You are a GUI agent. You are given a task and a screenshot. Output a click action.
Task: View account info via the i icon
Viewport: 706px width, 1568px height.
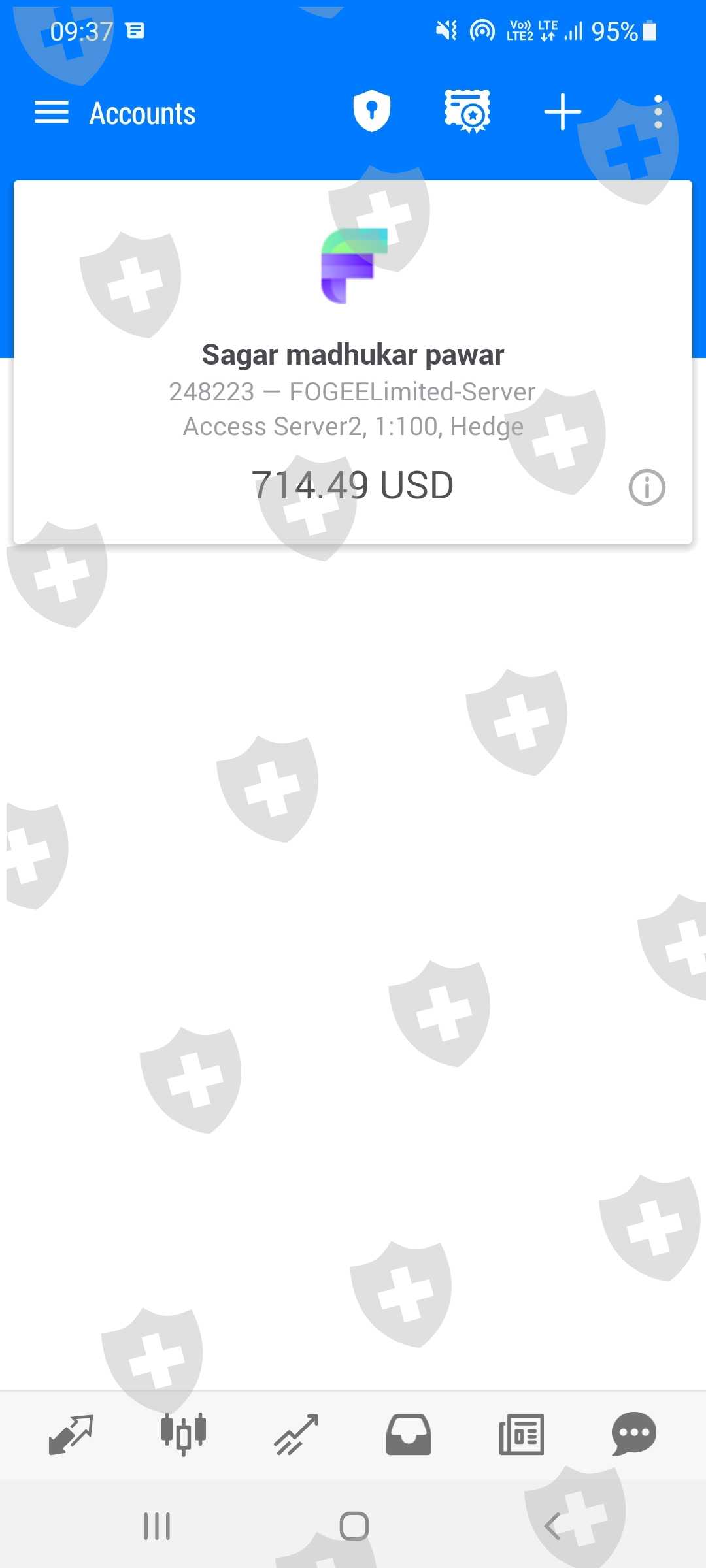tap(647, 487)
